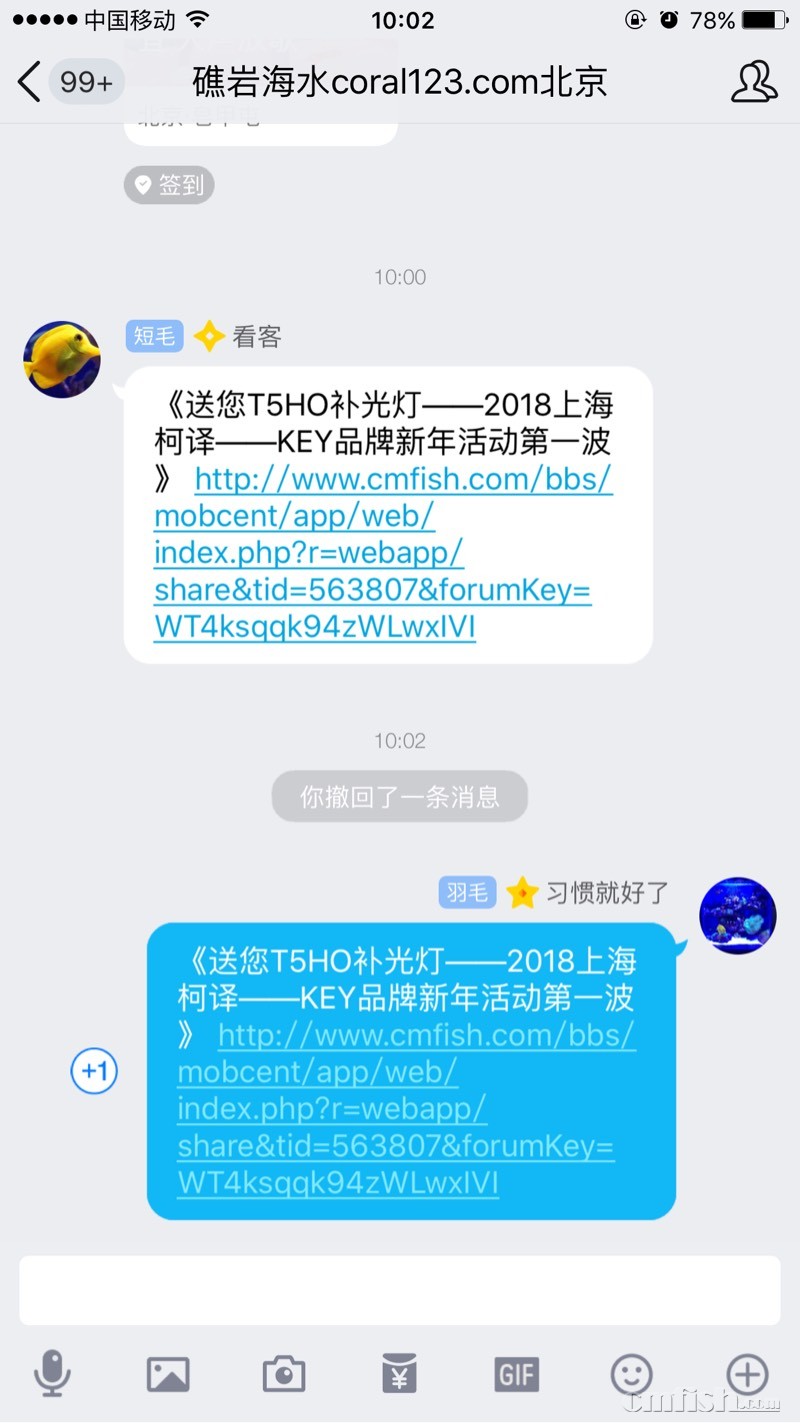Tap the red packet (¥) icon
Image resolution: width=800 pixels, height=1423 pixels.
pyautogui.click(x=399, y=1374)
